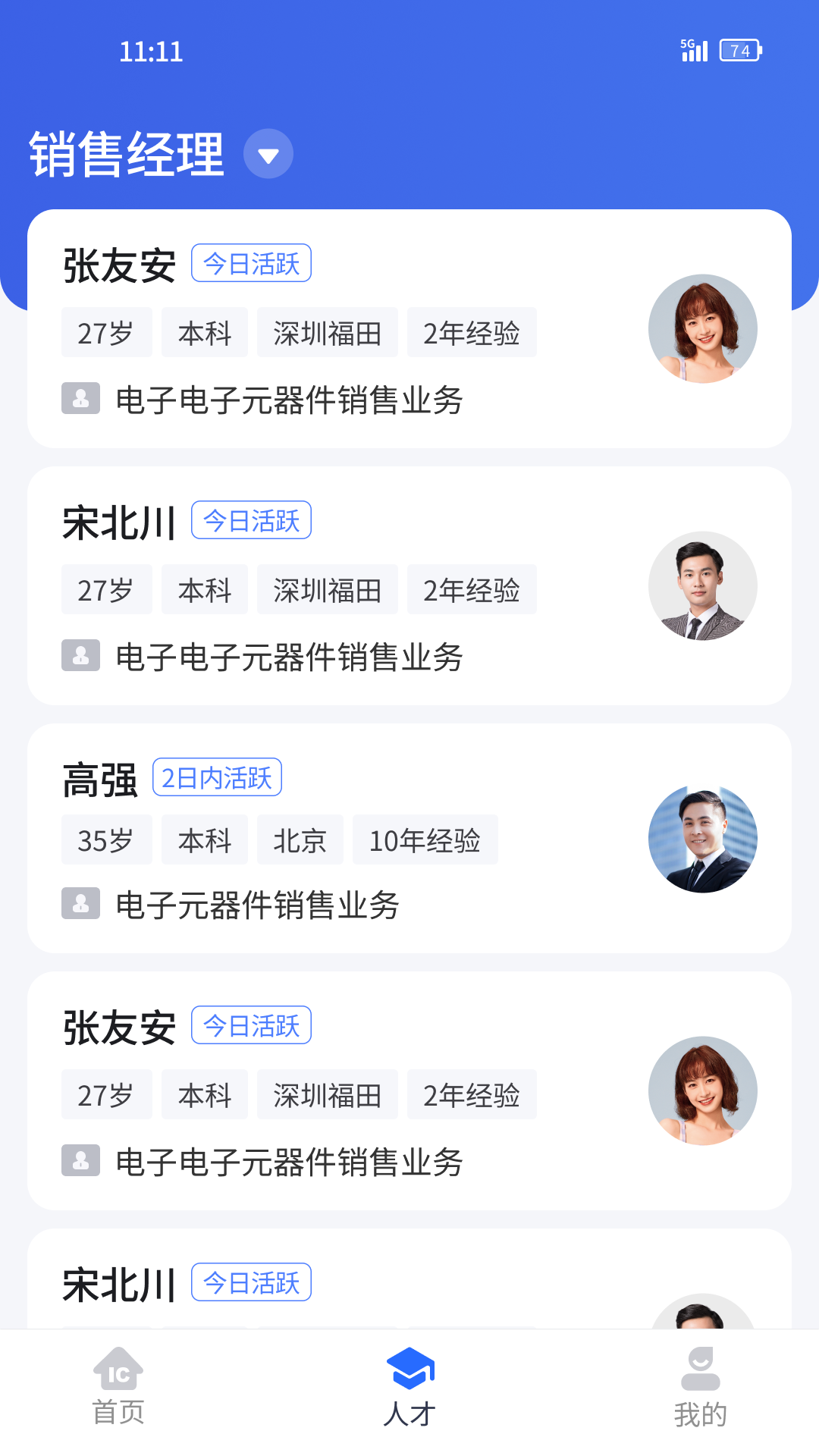Select the 首页 home icon in bottom navigation

(118, 1371)
